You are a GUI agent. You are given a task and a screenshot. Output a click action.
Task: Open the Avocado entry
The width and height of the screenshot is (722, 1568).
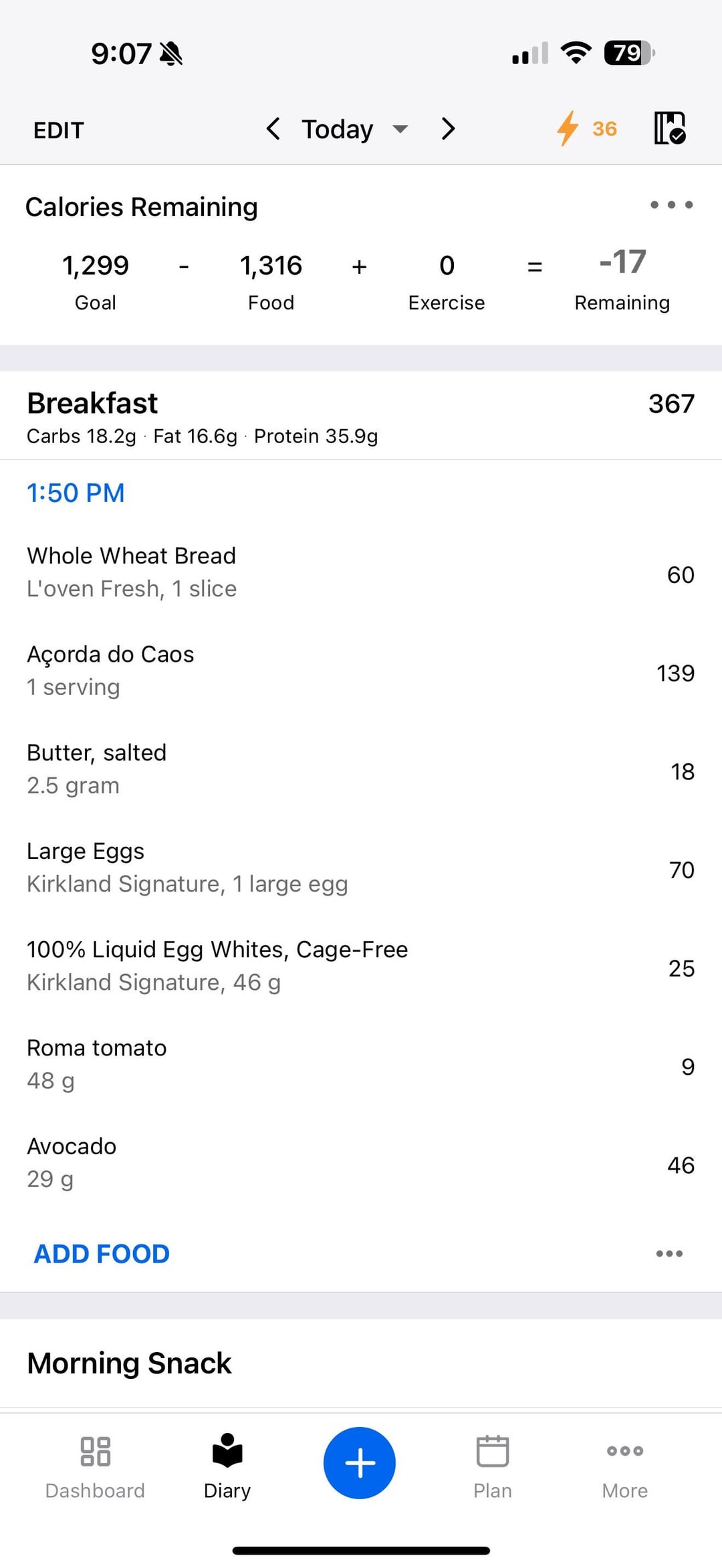click(x=361, y=1162)
